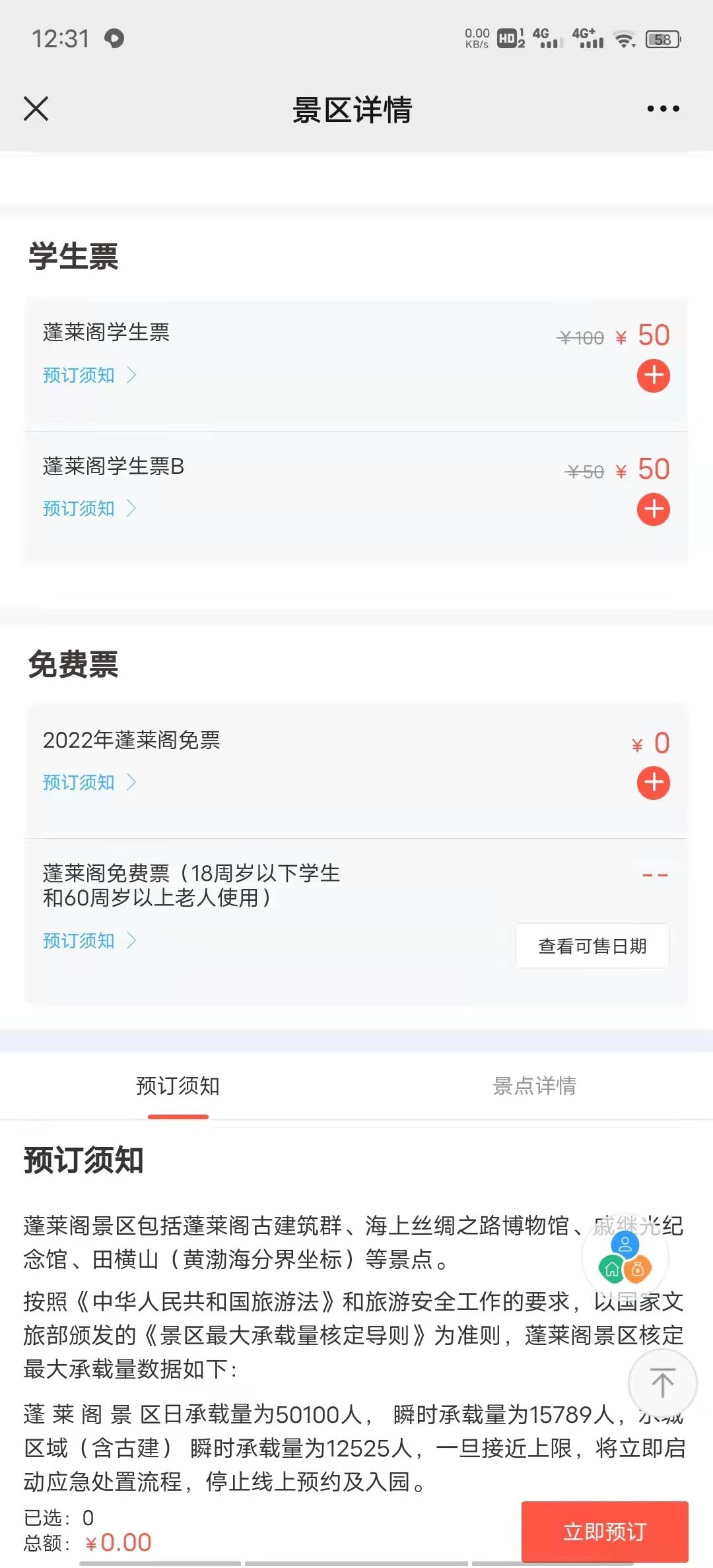Tap the 查看可售日期 button
The width and height of the screenshot is (713, 1568).
tap(592, 946)
